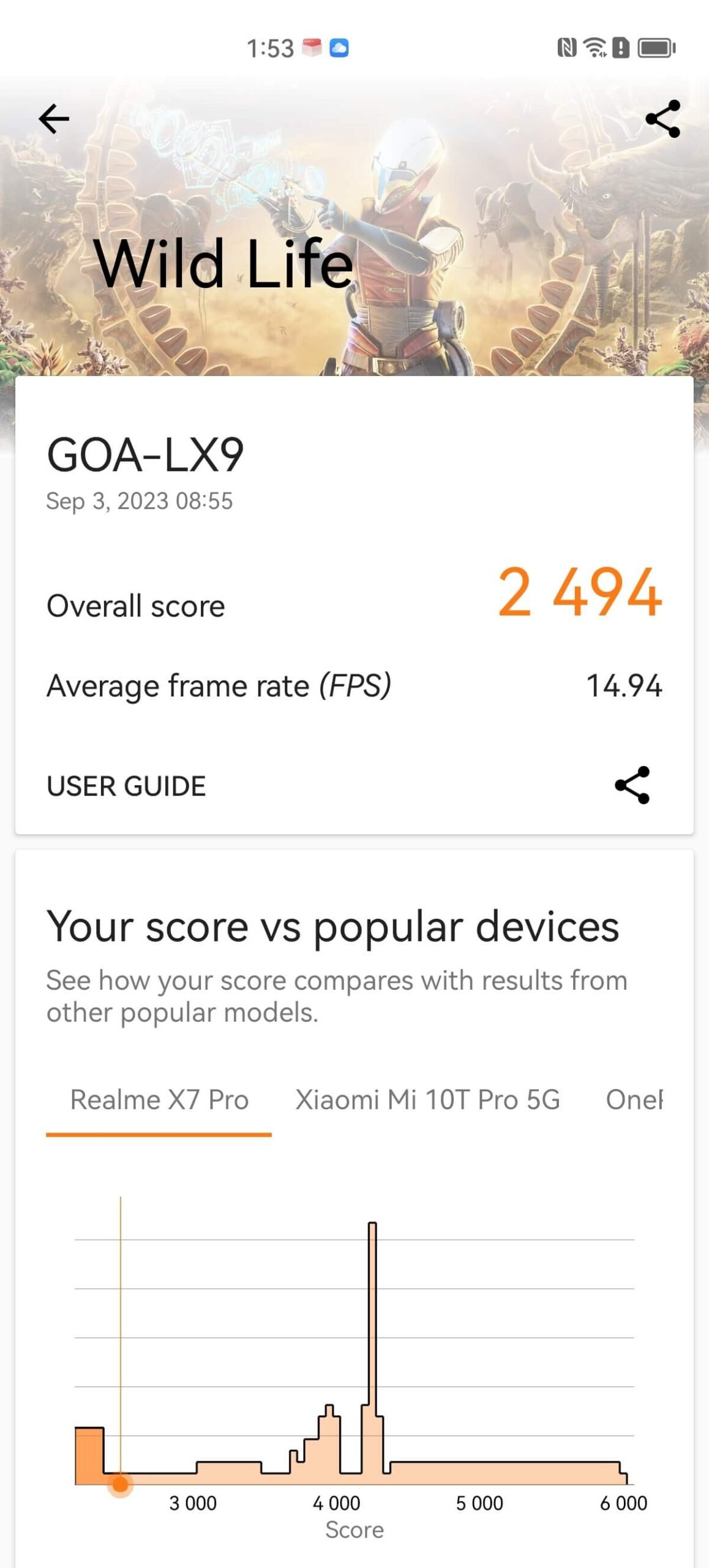Share the result from the header icon
Image resolution: width=709 pixels, height=1568 pixels.
[662, 119]
